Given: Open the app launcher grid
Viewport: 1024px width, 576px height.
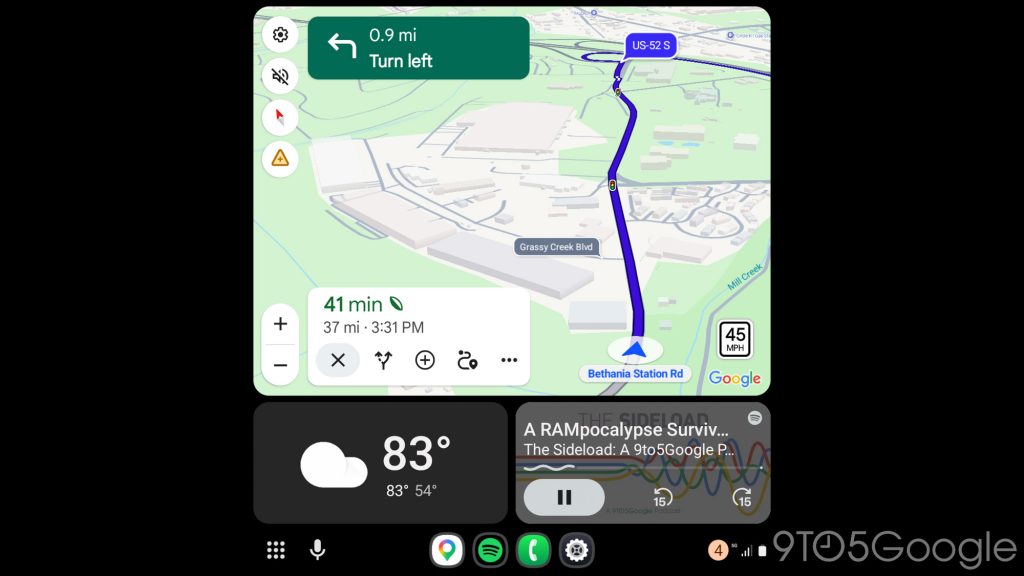Looking at the screenshot, I should click(276, 550).
